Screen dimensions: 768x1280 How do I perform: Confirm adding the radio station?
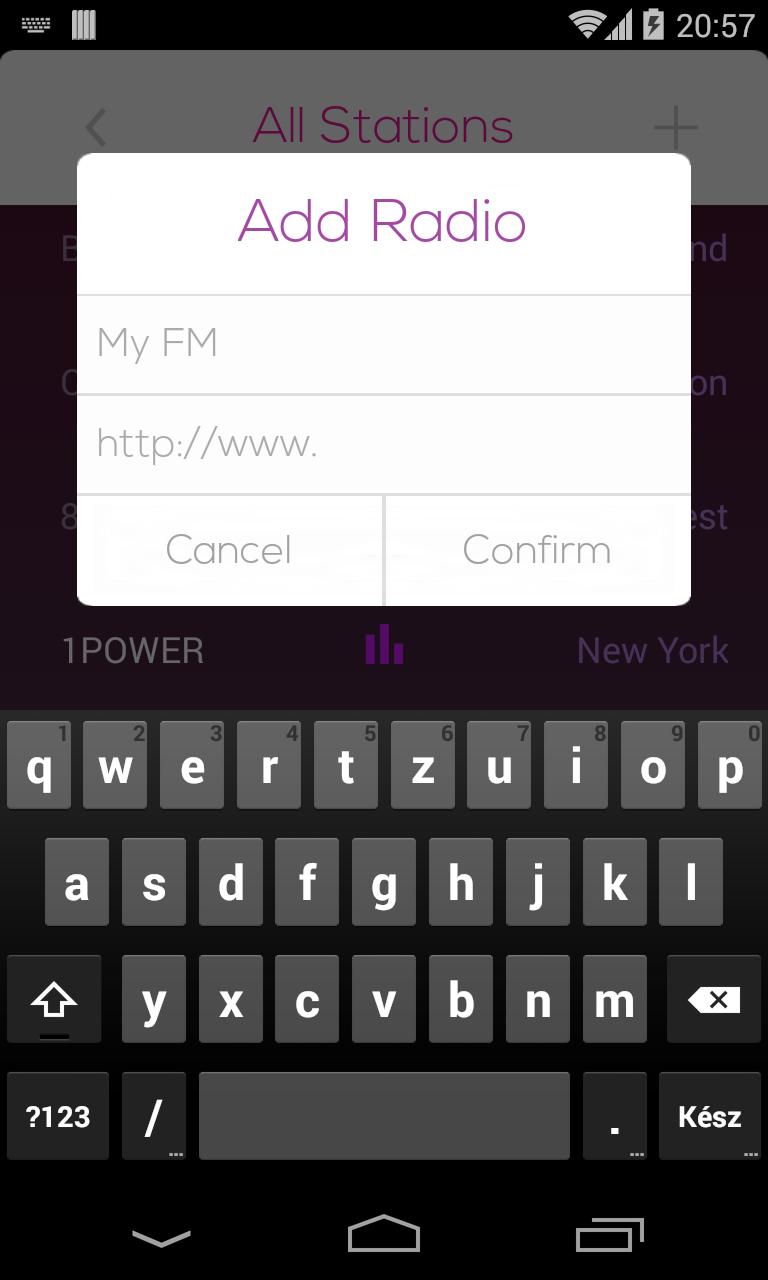click(537, 550)
